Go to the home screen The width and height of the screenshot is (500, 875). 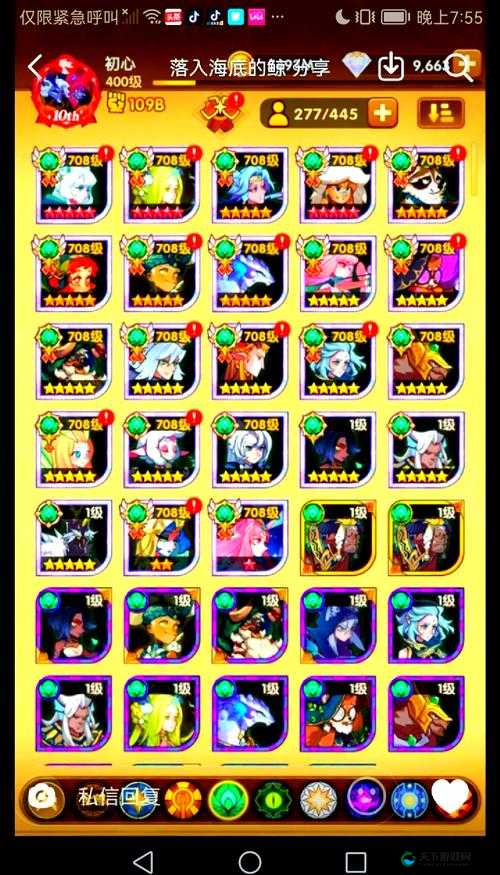(249, 859)
